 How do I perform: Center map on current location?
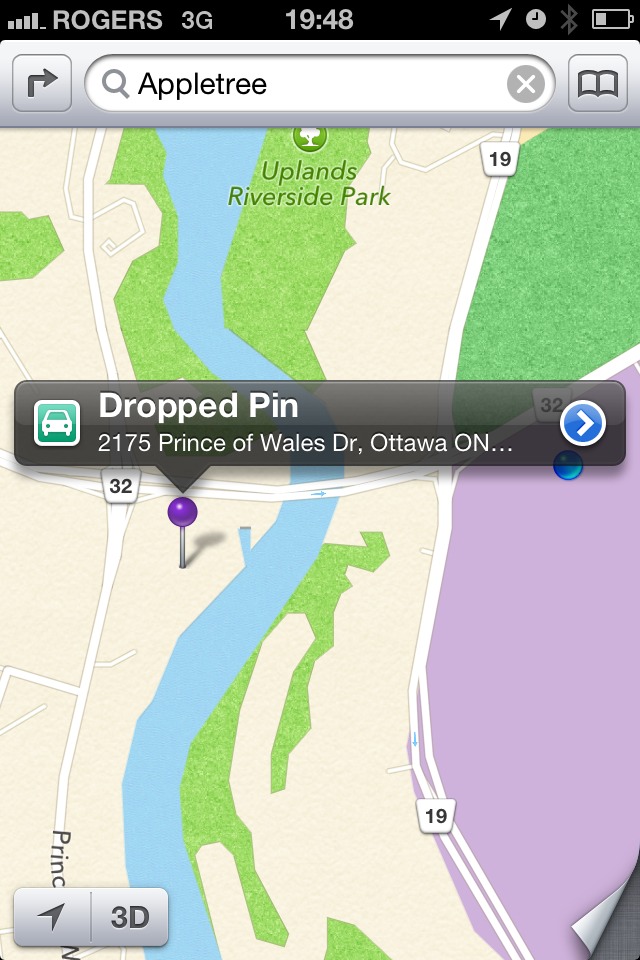pos(52,916)
